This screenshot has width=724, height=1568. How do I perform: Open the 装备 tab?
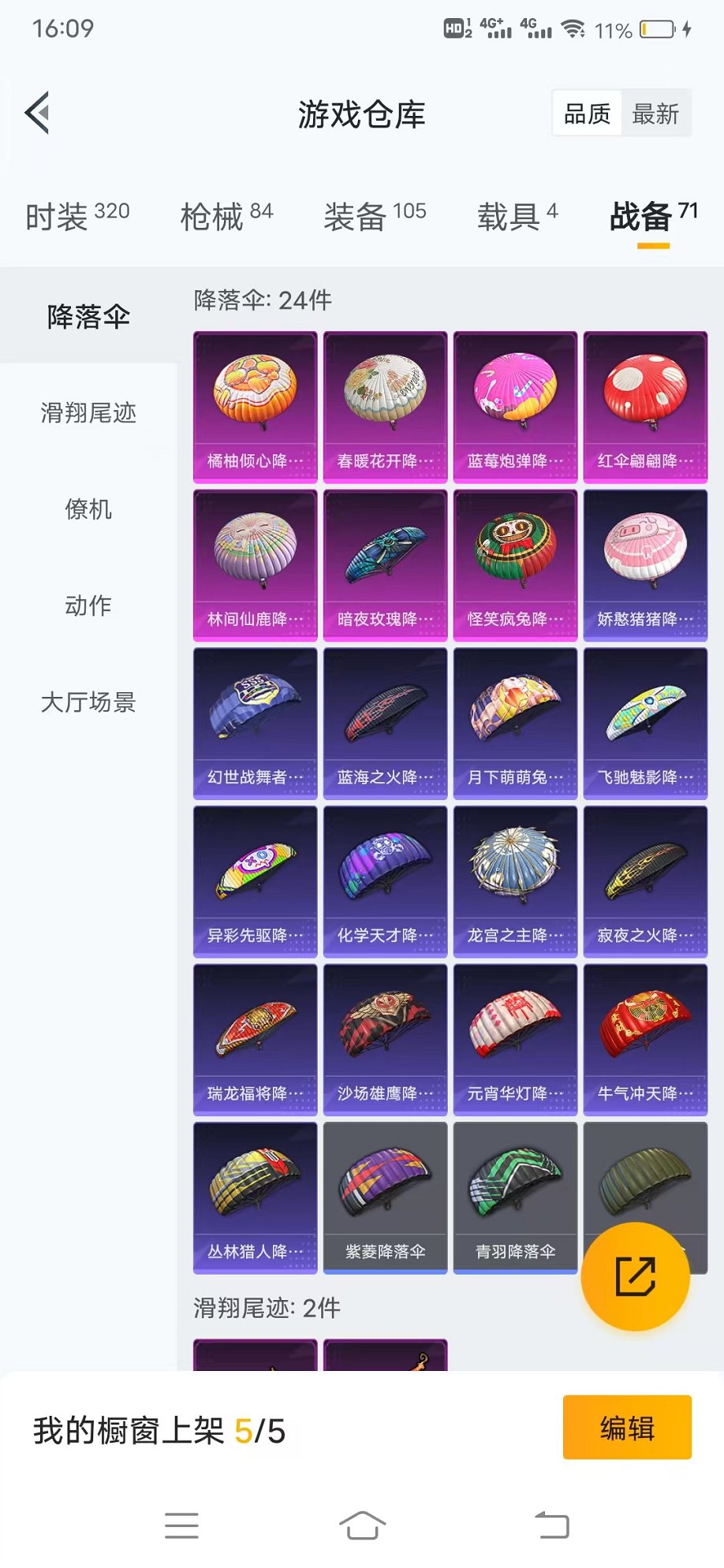(x=375, y=215)
